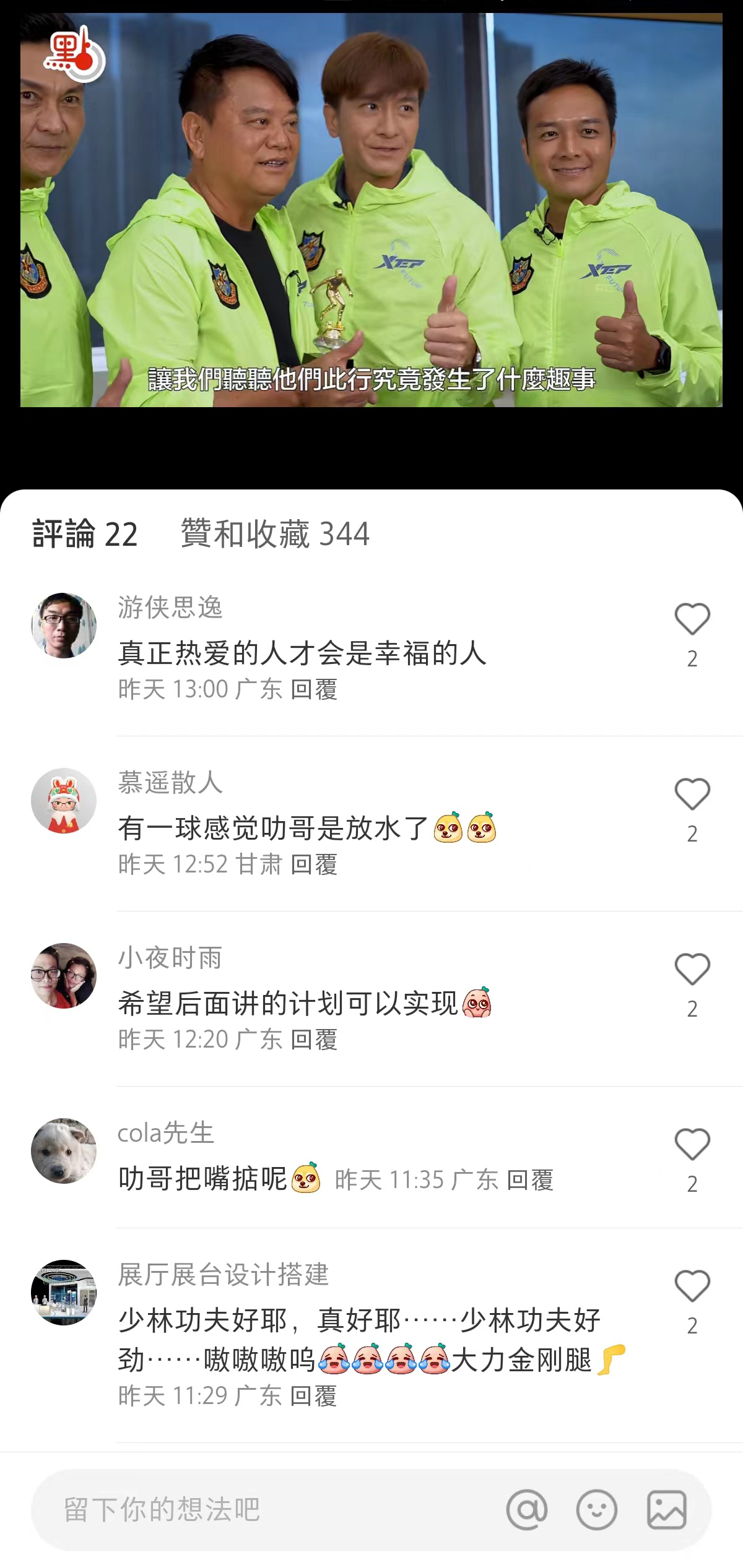Open cola先生's profile avatar

tap(64, 1150)
